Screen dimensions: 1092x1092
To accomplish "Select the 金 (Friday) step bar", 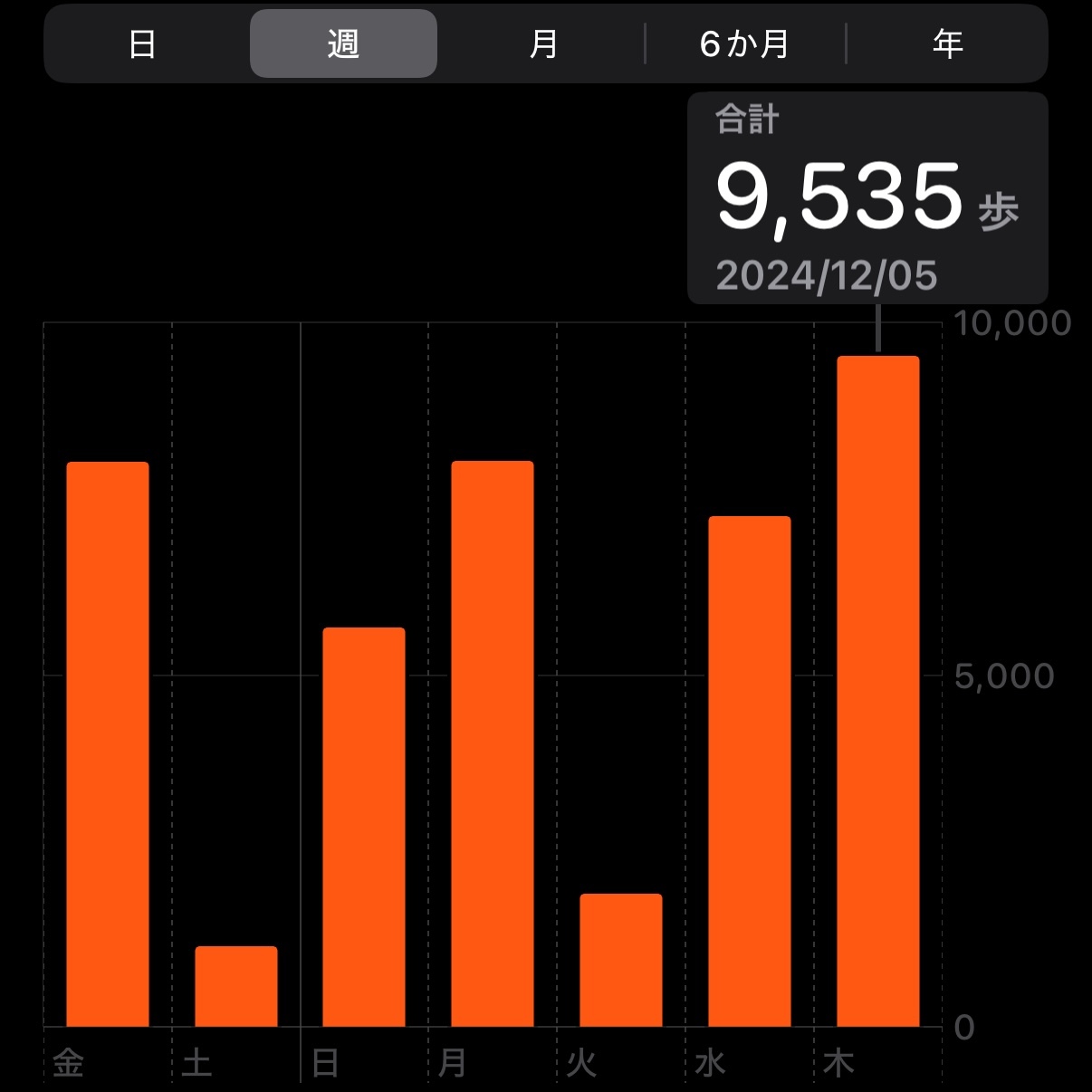I will (x=108, y=744).
